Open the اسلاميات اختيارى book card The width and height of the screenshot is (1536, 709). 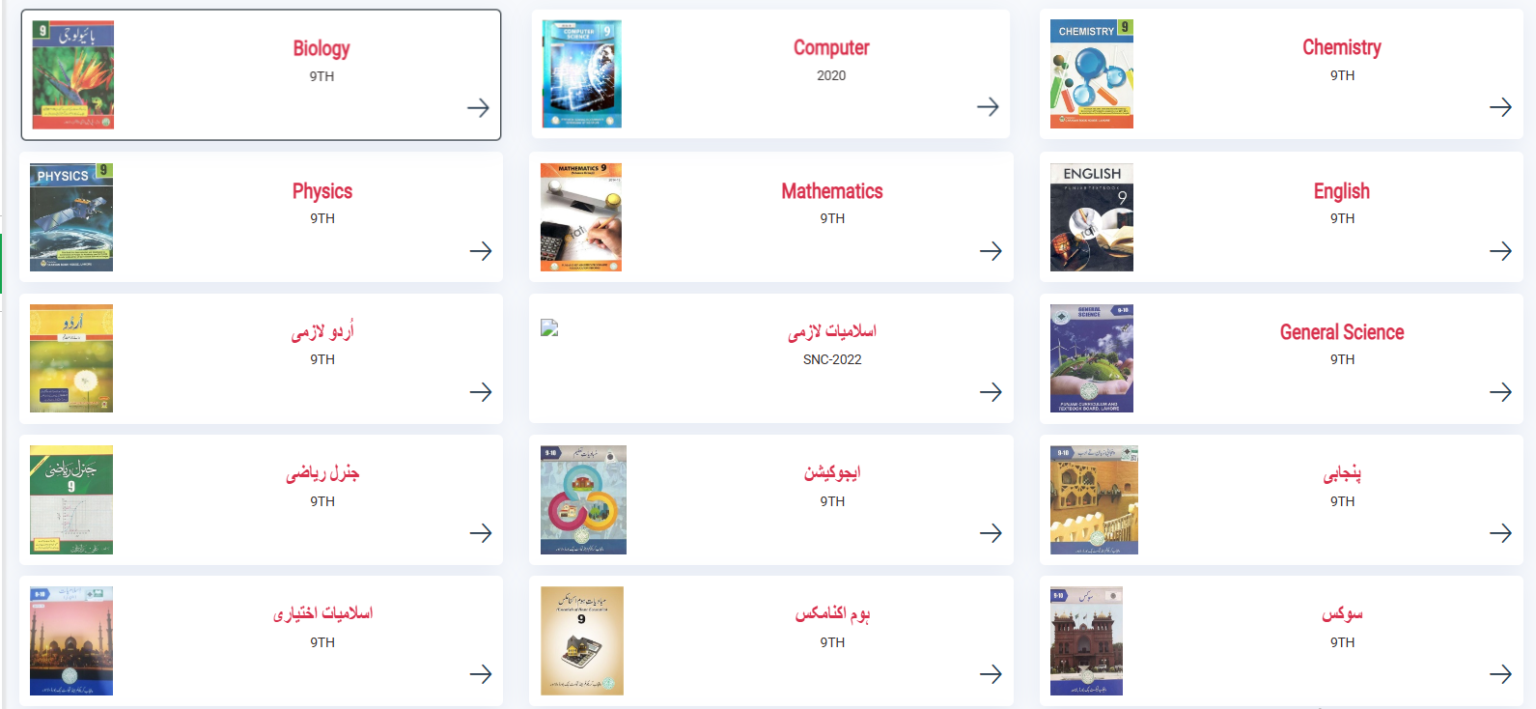pos(321,615)
